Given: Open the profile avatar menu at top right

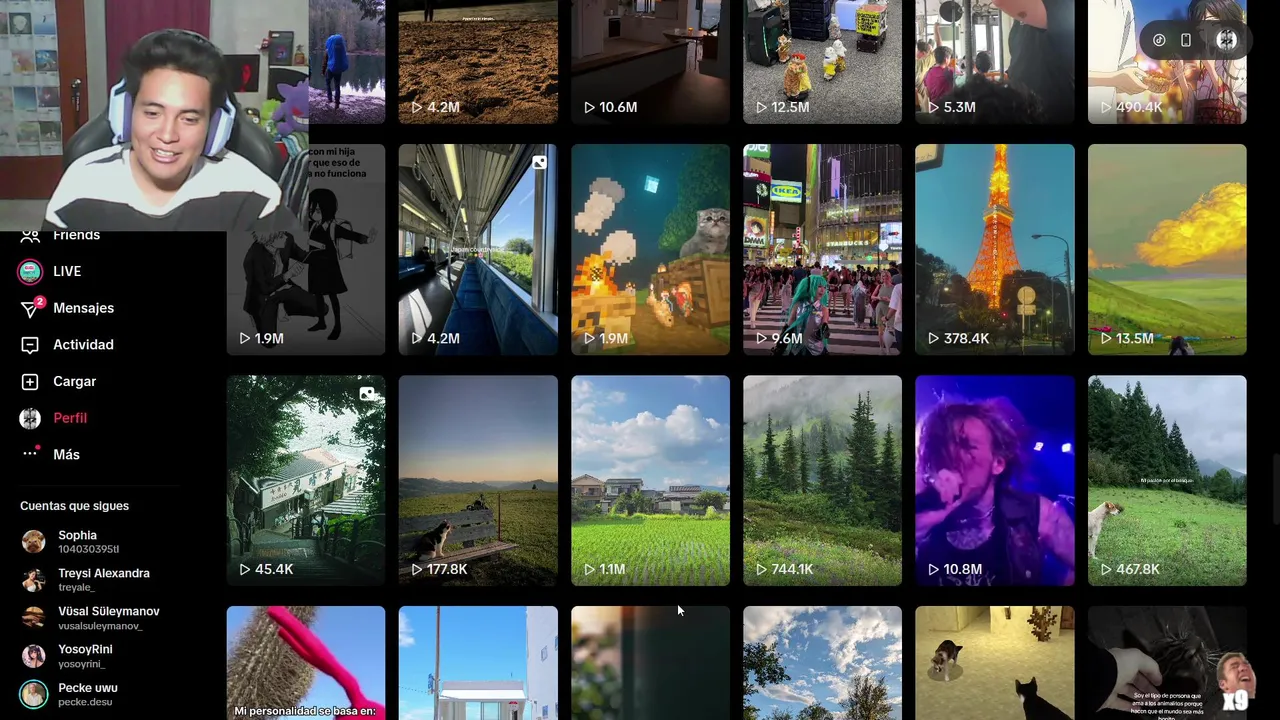Looking at the screenshot, I should coord(1227,40).
